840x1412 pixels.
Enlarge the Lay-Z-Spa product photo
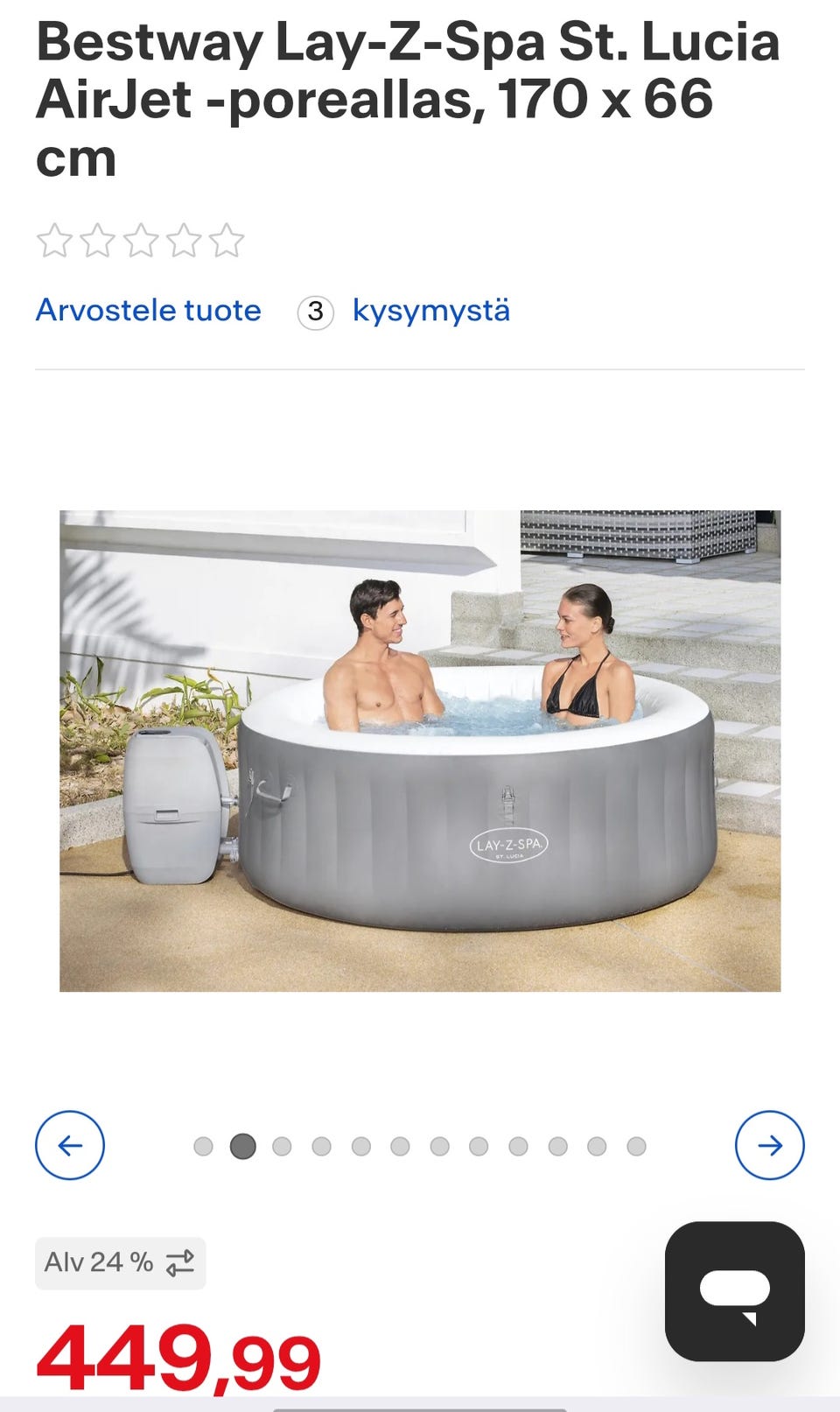point(420,750)
